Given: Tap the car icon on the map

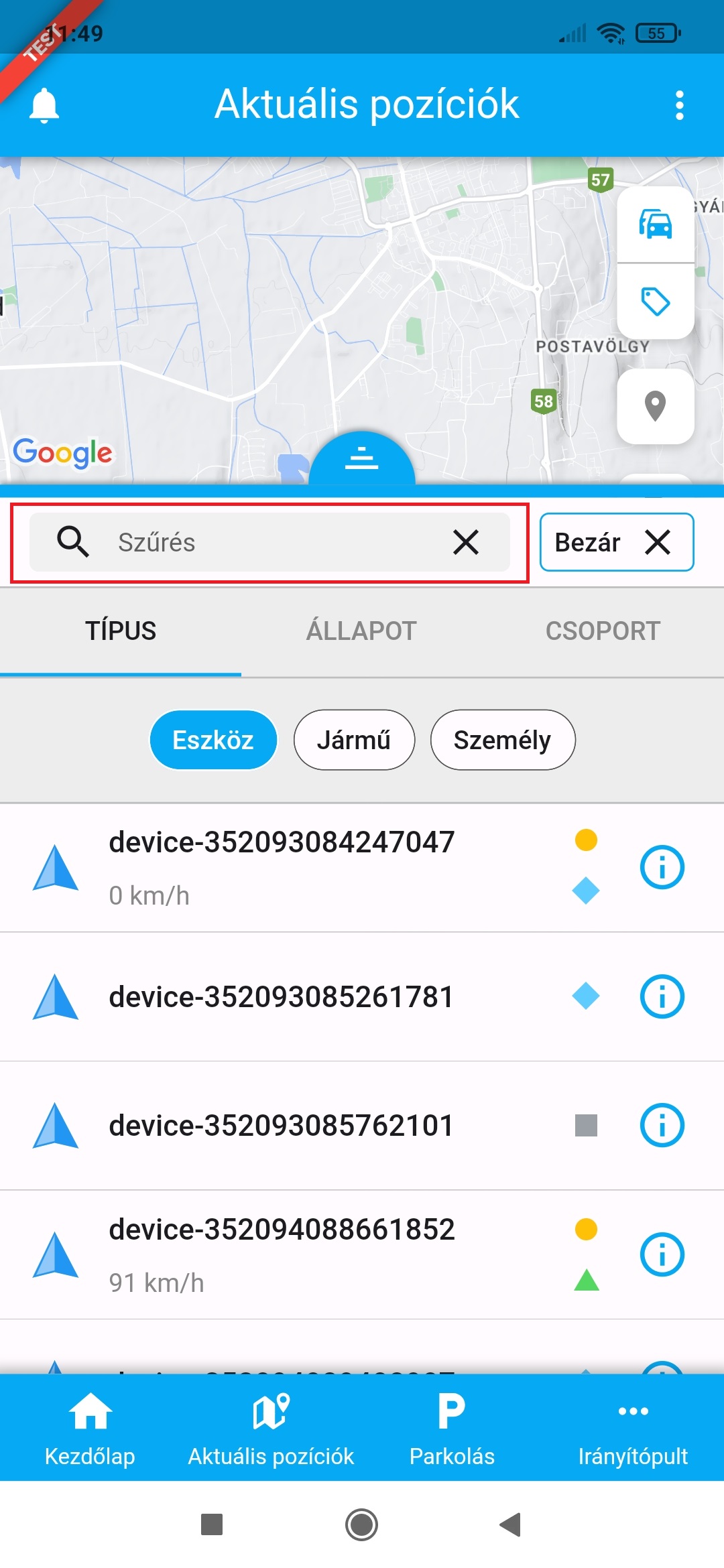Looking at the screenshot, I should (655, 224).
